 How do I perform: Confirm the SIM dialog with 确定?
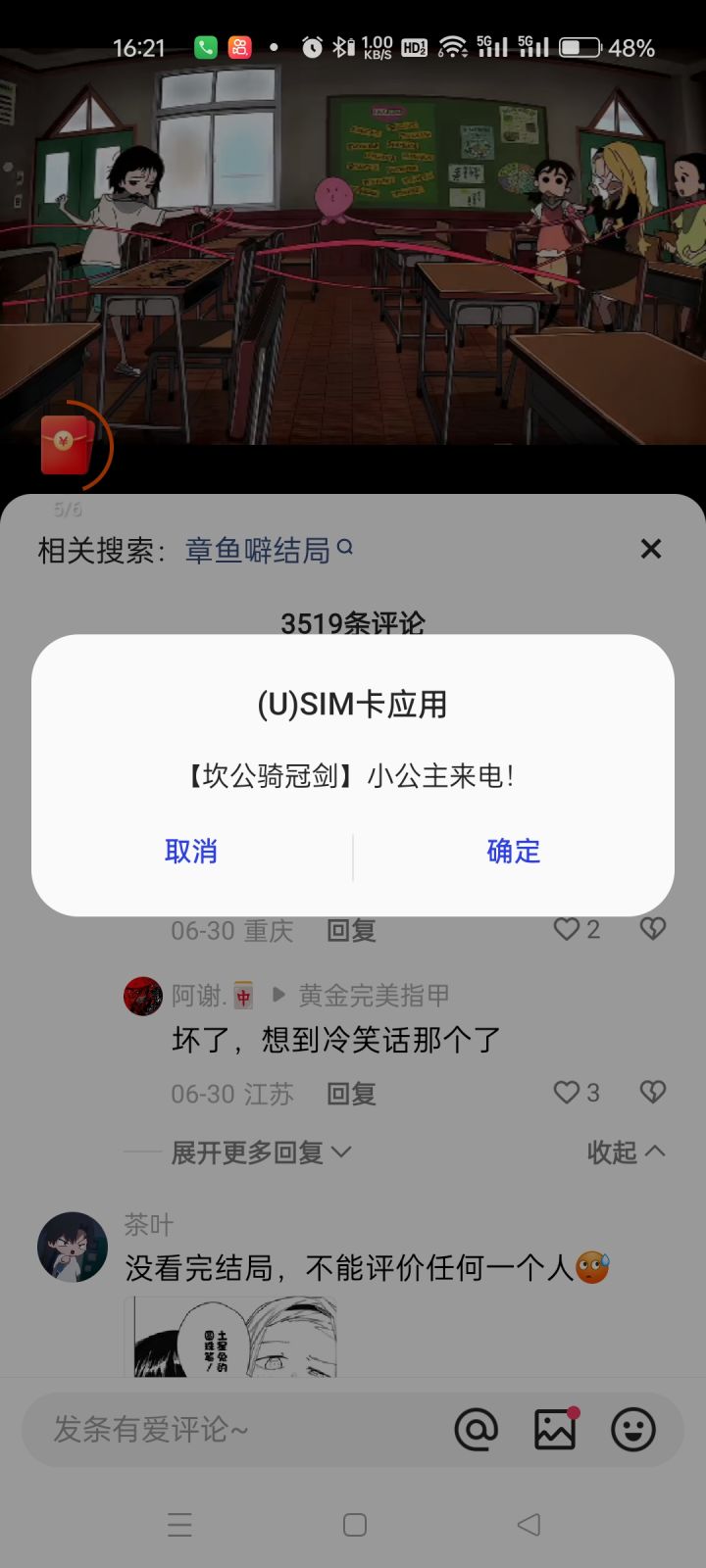pos(511,852)
